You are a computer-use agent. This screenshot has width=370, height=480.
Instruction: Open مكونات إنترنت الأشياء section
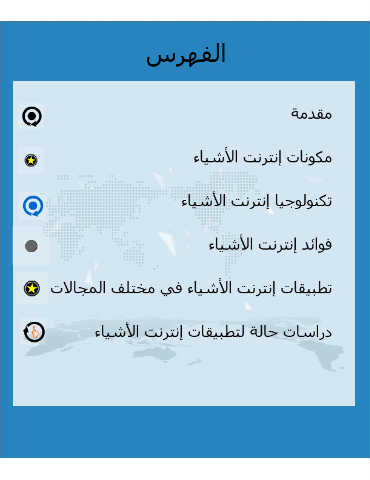pos(263,158)
